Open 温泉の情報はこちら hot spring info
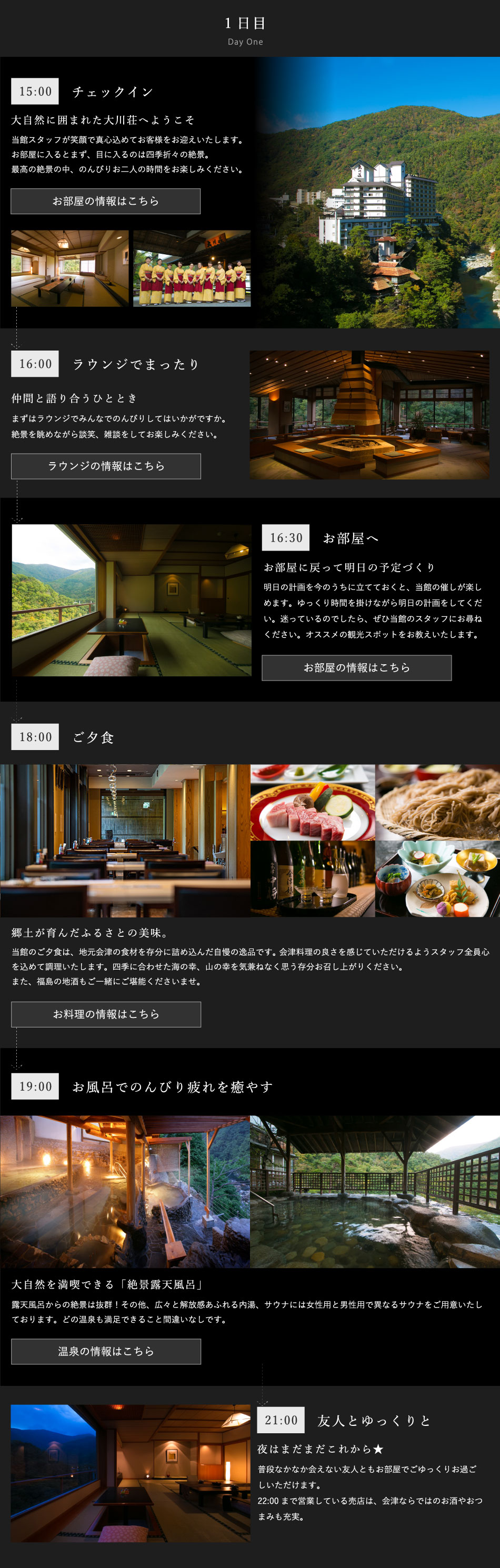This screenshot has width=500, height=1568. [x=106, y=1351]
